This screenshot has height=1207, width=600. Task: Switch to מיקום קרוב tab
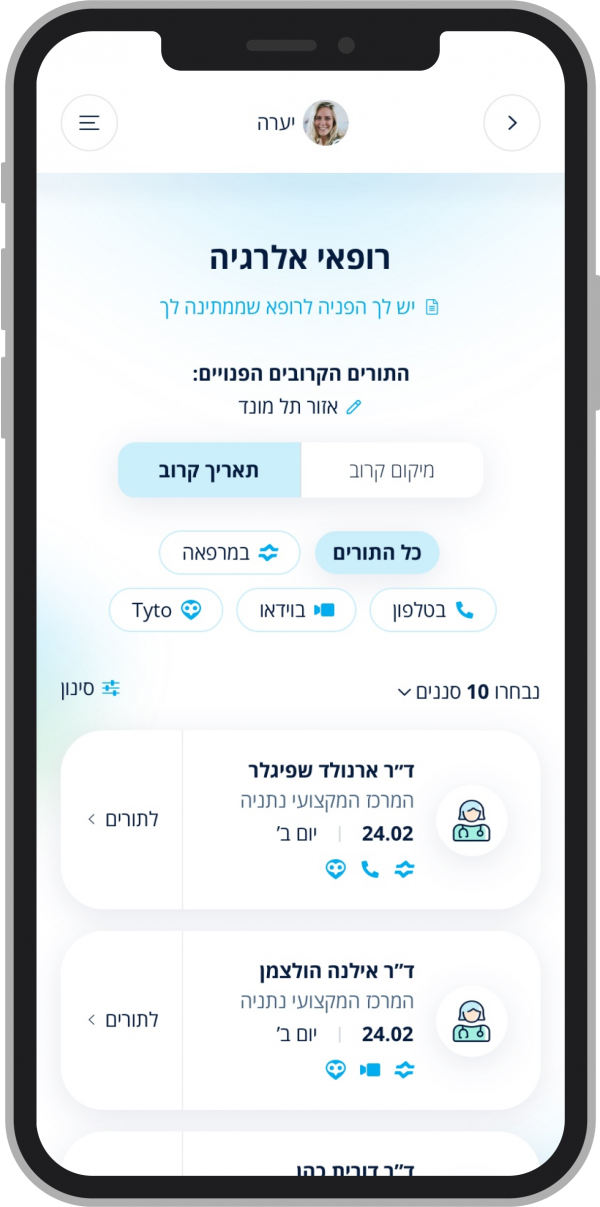tap(392, 470)
